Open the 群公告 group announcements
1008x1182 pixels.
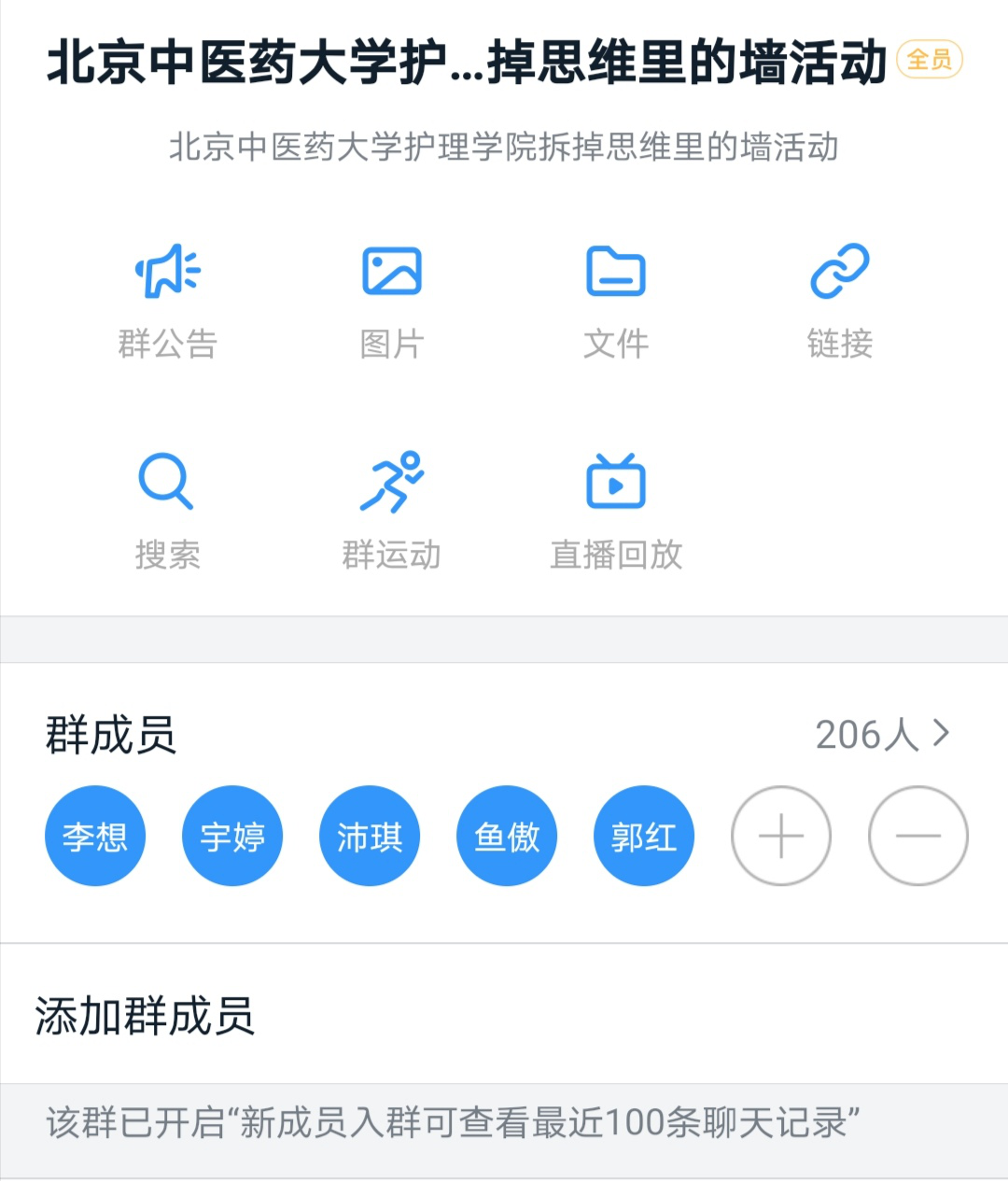(x=168, y=300)
